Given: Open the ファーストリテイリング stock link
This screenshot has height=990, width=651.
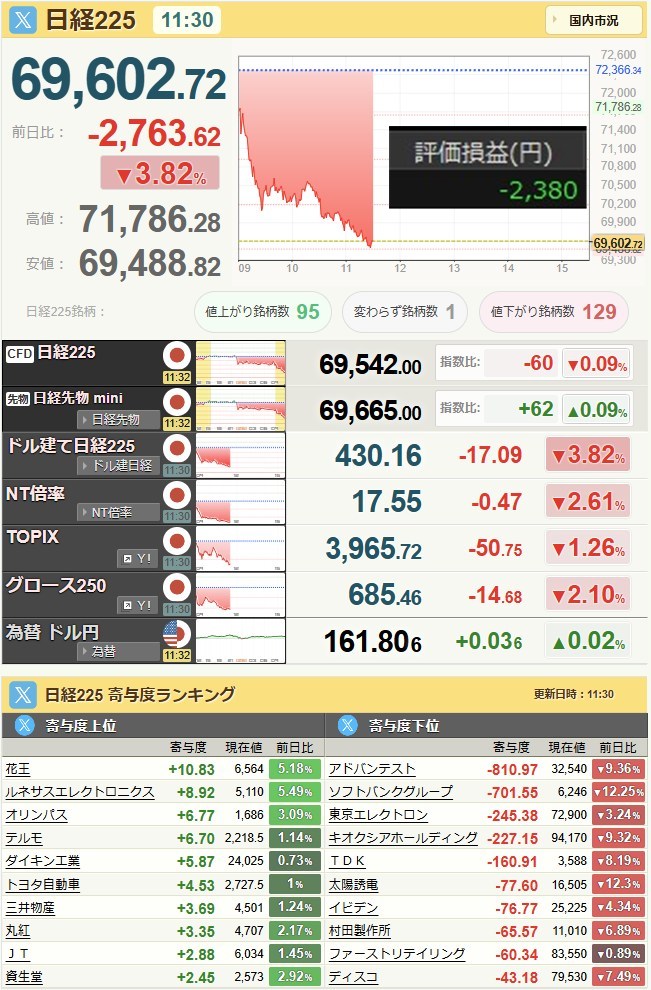Looking at the screenshot, I should tap(397, 953).
